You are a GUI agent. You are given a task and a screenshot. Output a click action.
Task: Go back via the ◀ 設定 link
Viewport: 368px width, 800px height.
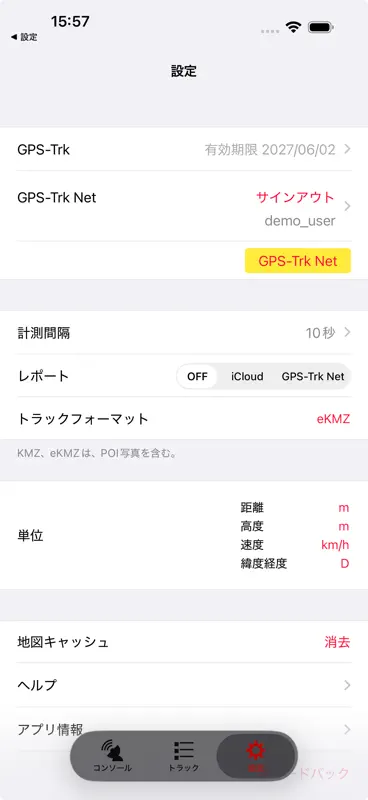click(23, 37)
